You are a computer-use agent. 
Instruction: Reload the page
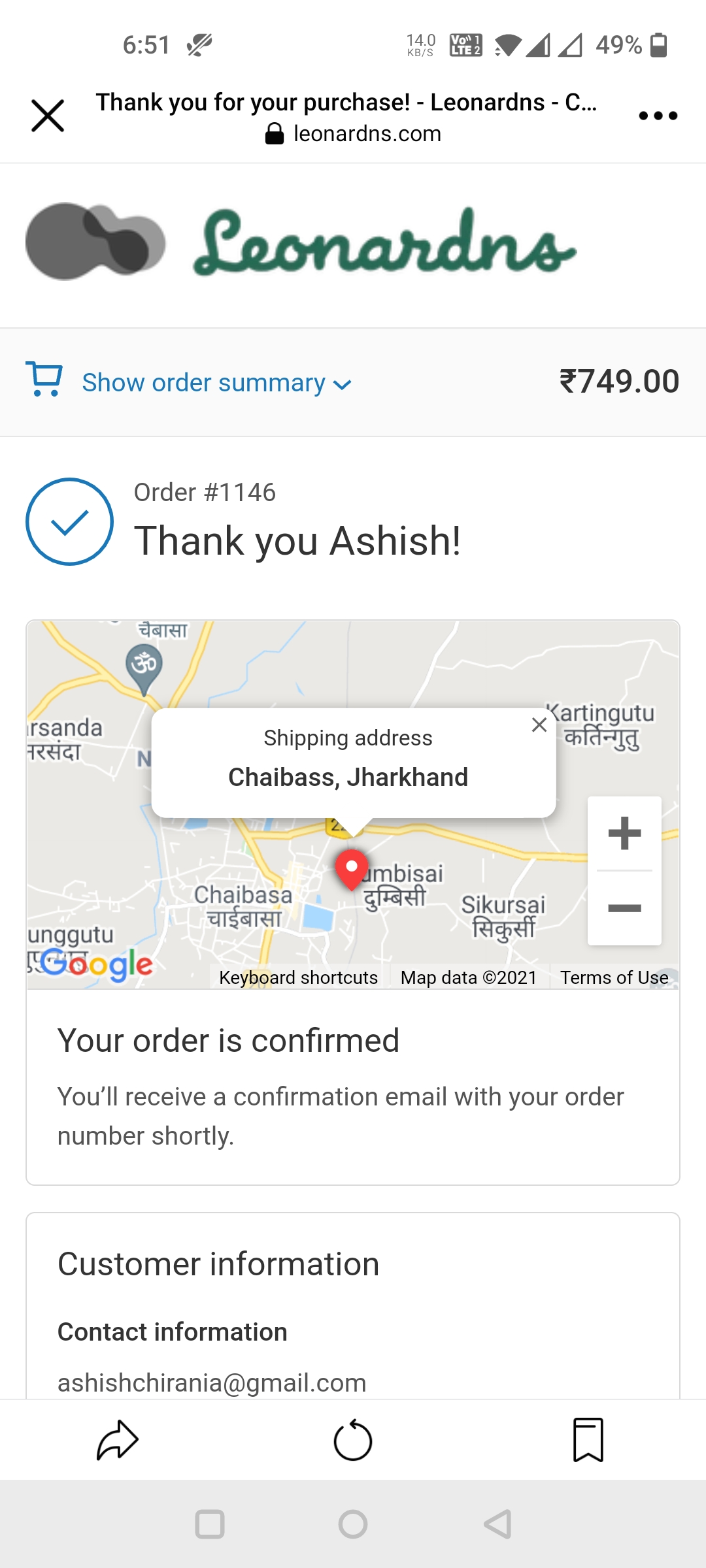[353, 1440]
